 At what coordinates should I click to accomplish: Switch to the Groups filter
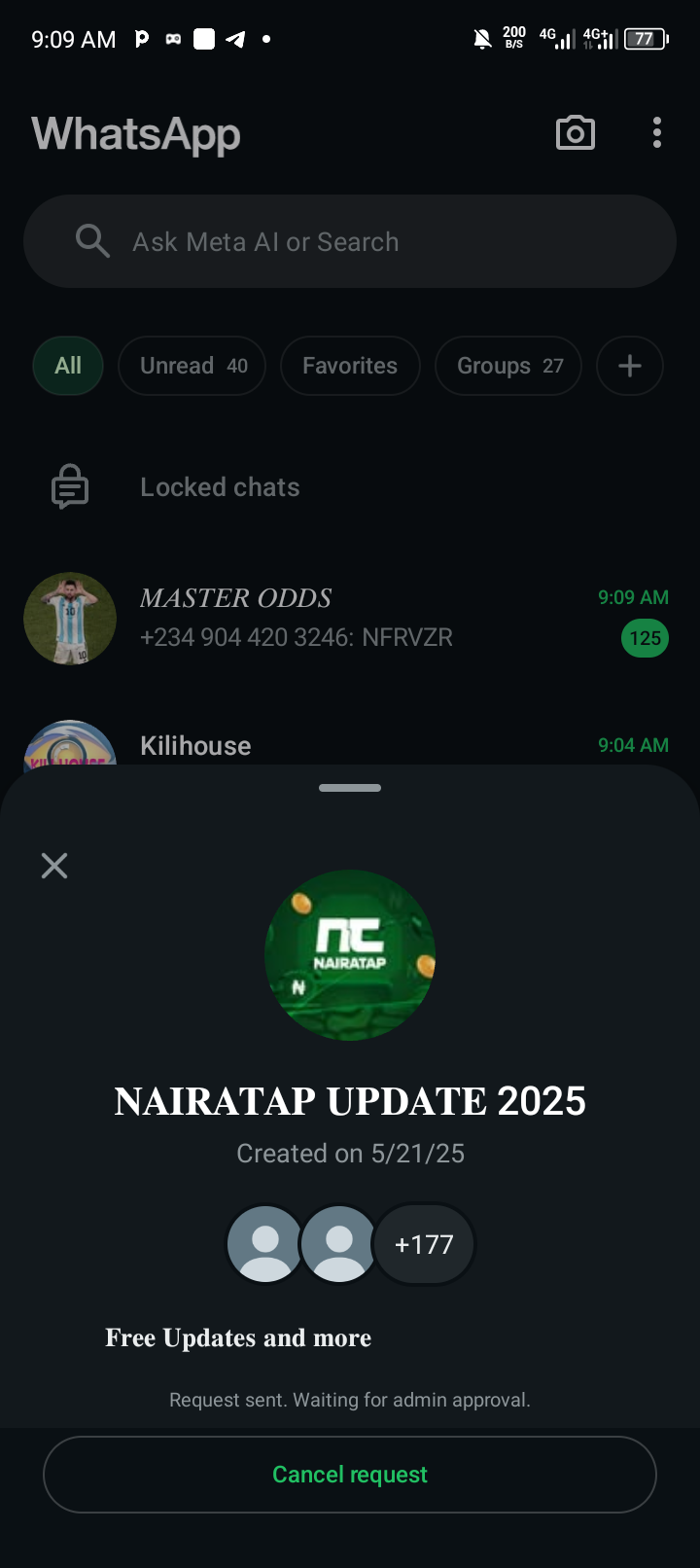pos(508,366)
